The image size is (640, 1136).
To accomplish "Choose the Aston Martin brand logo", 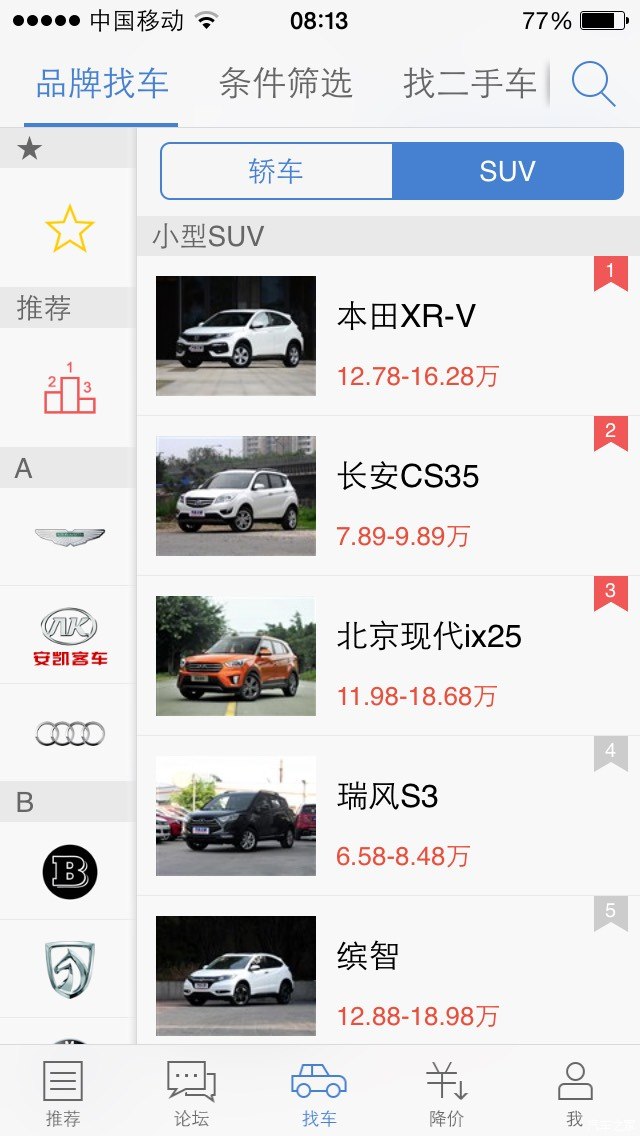I will [70, 537].
